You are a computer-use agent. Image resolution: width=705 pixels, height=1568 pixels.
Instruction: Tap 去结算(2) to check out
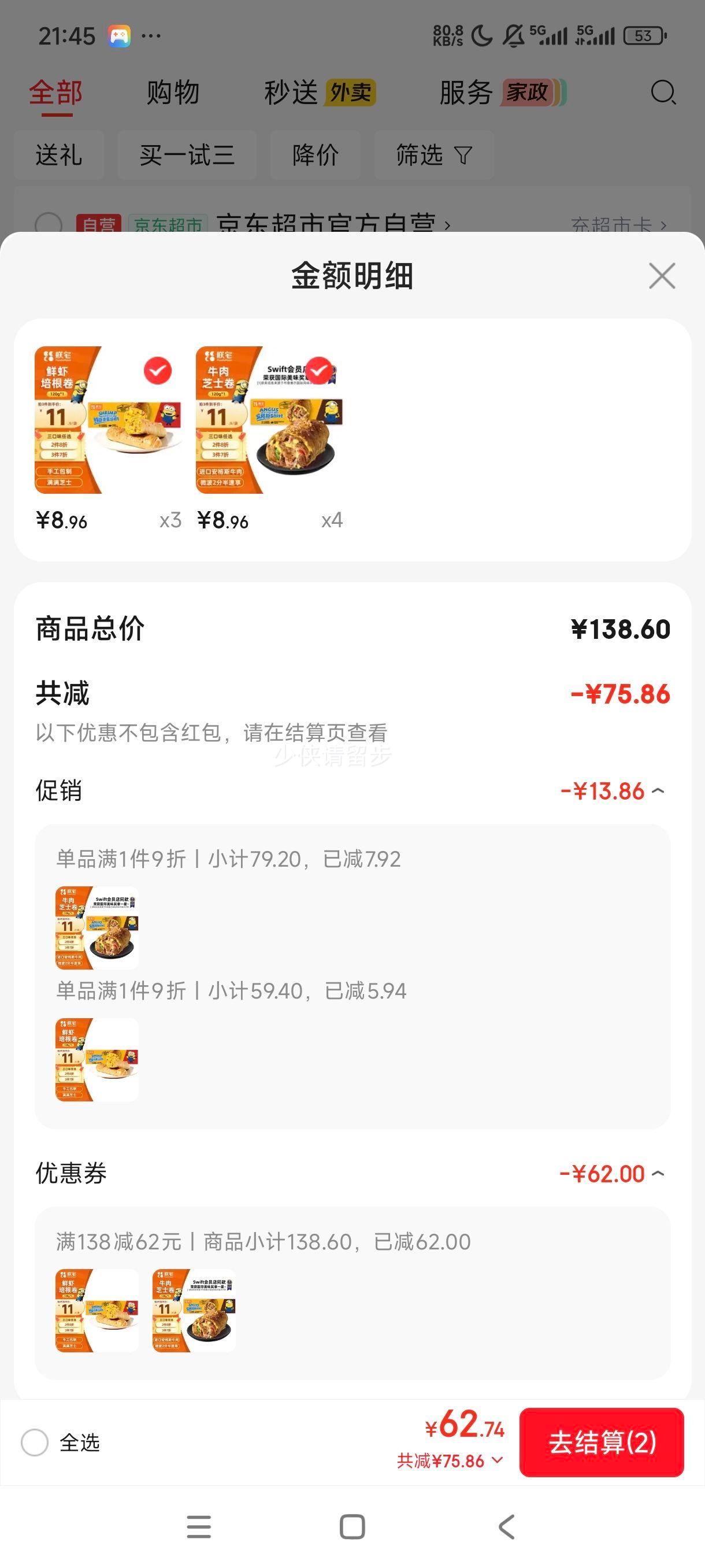point(601,1442)
